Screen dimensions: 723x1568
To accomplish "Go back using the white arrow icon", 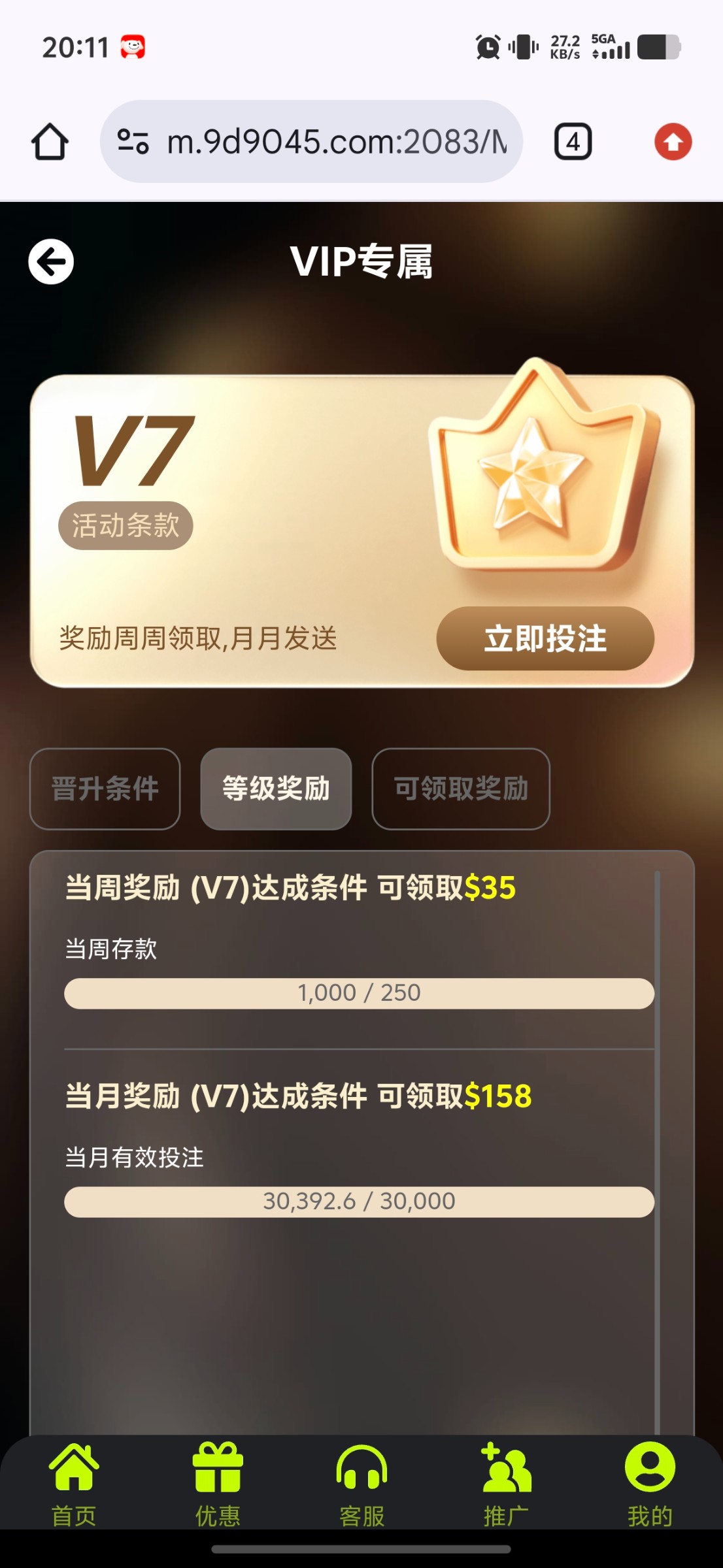I will pos(51,261).
